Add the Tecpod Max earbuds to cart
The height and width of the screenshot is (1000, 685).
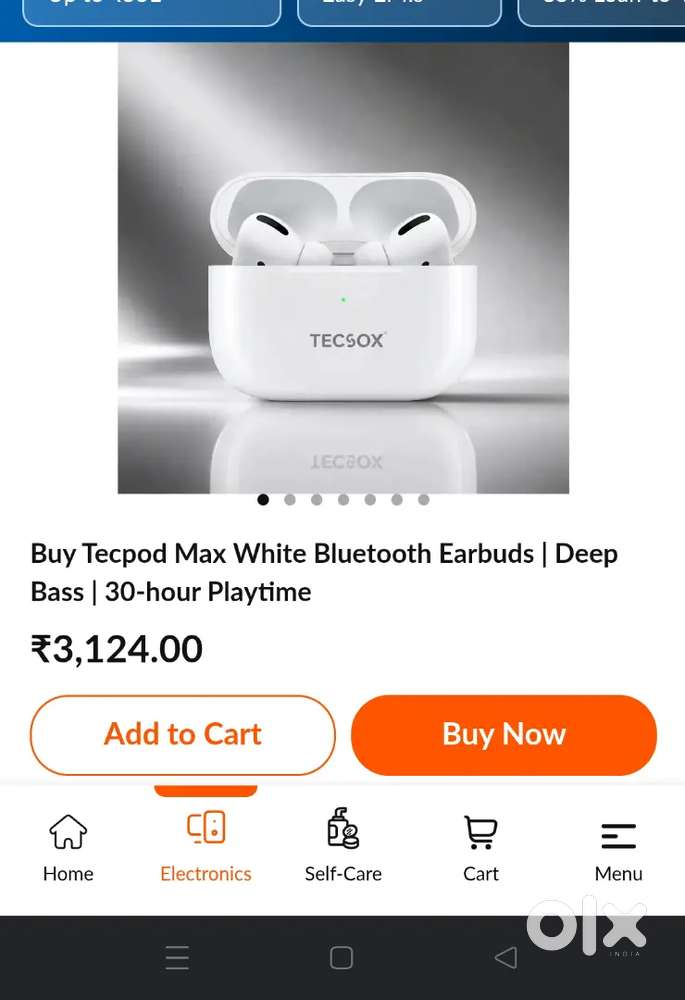182,735
